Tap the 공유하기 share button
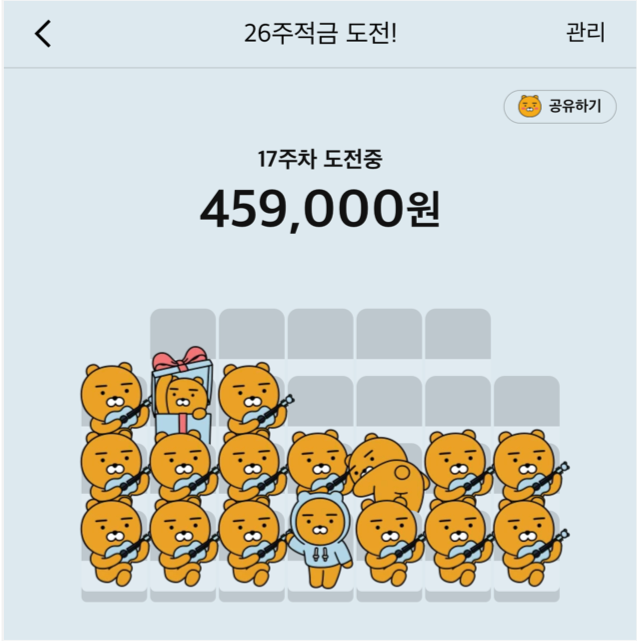Image resolution: width=637 pixels, height=641 pixels. click(x=560, y=106)
